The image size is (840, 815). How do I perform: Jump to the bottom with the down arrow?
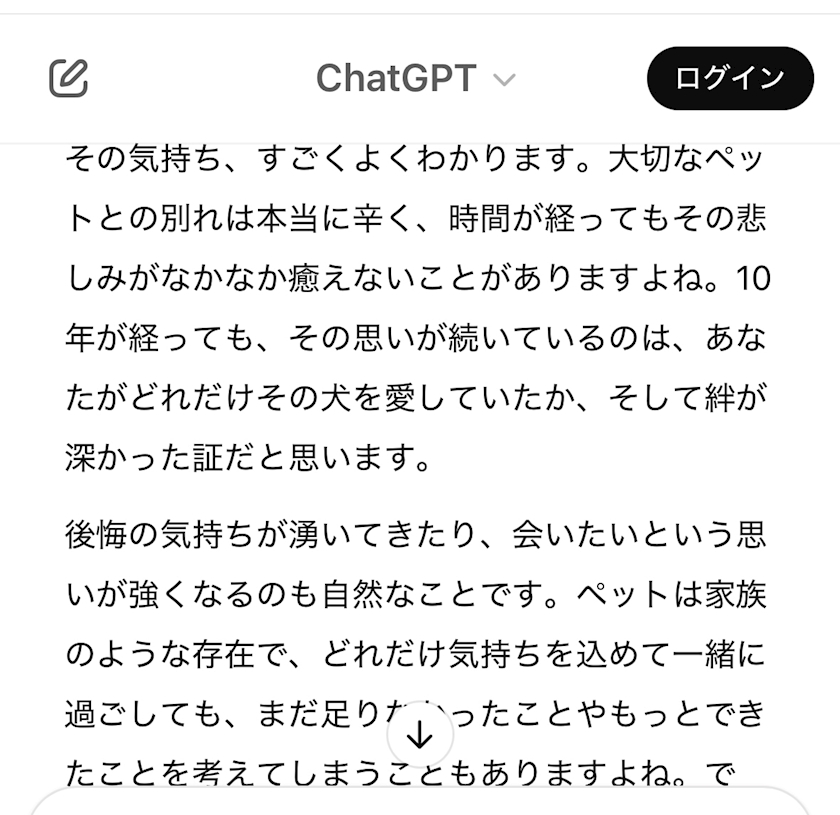click(420, 735)
